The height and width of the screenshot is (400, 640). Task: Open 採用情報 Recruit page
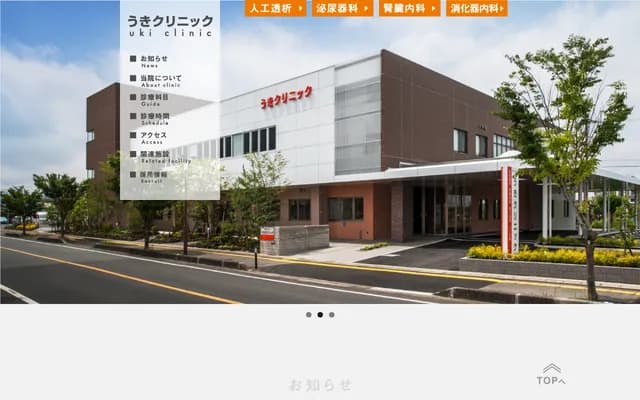(x=155, y=175)
